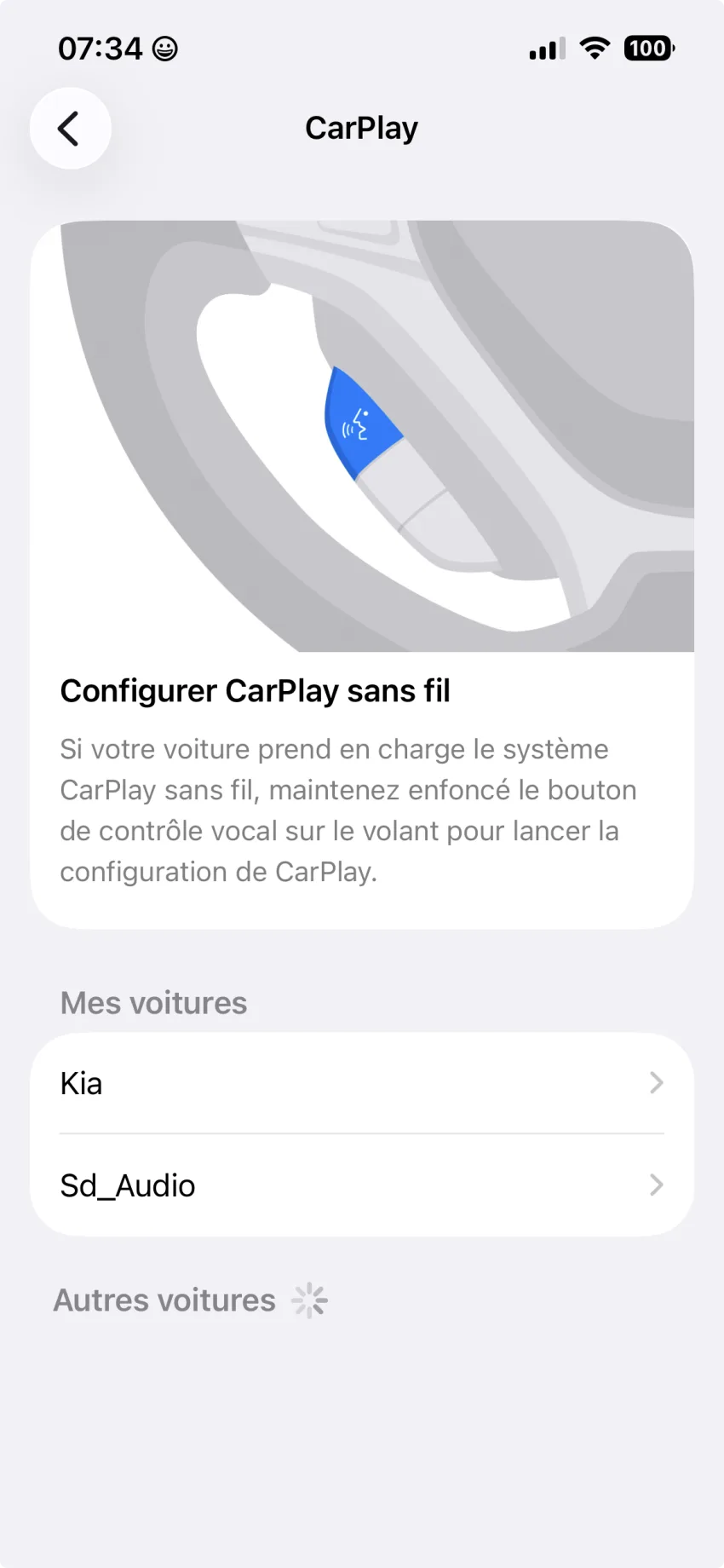The height and width of the screenshot is (1568, 724).
Task: Tap the Mes voitures section header
Action: pyautogui.click(x=152, y=1002)
